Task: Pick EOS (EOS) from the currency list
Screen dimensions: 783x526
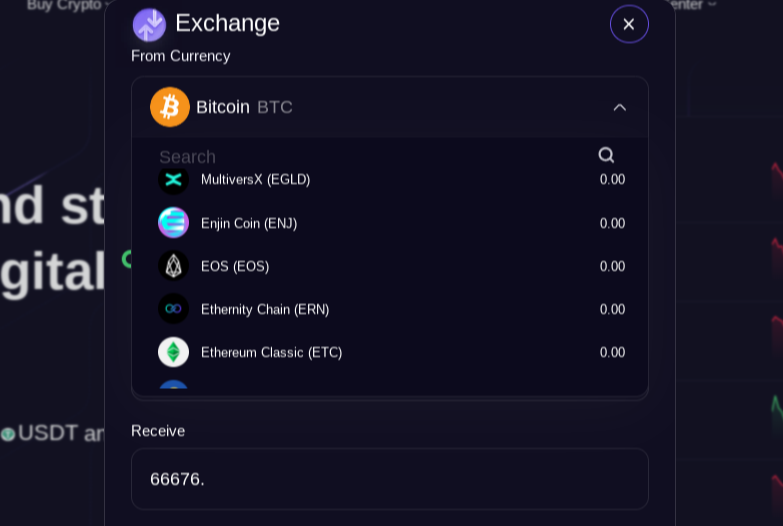Action: pos(235,266)
